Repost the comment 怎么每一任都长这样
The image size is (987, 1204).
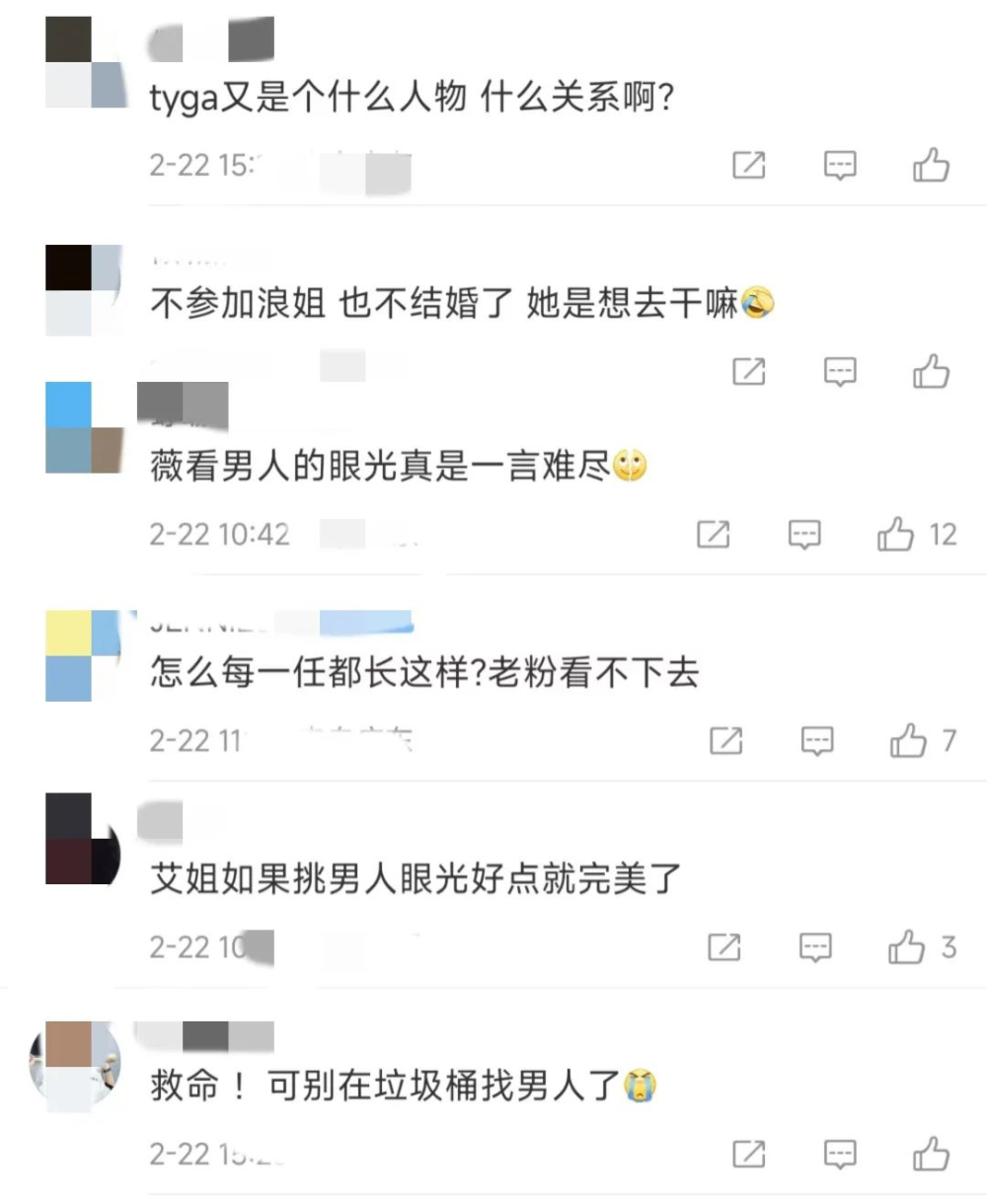point(726,741)
